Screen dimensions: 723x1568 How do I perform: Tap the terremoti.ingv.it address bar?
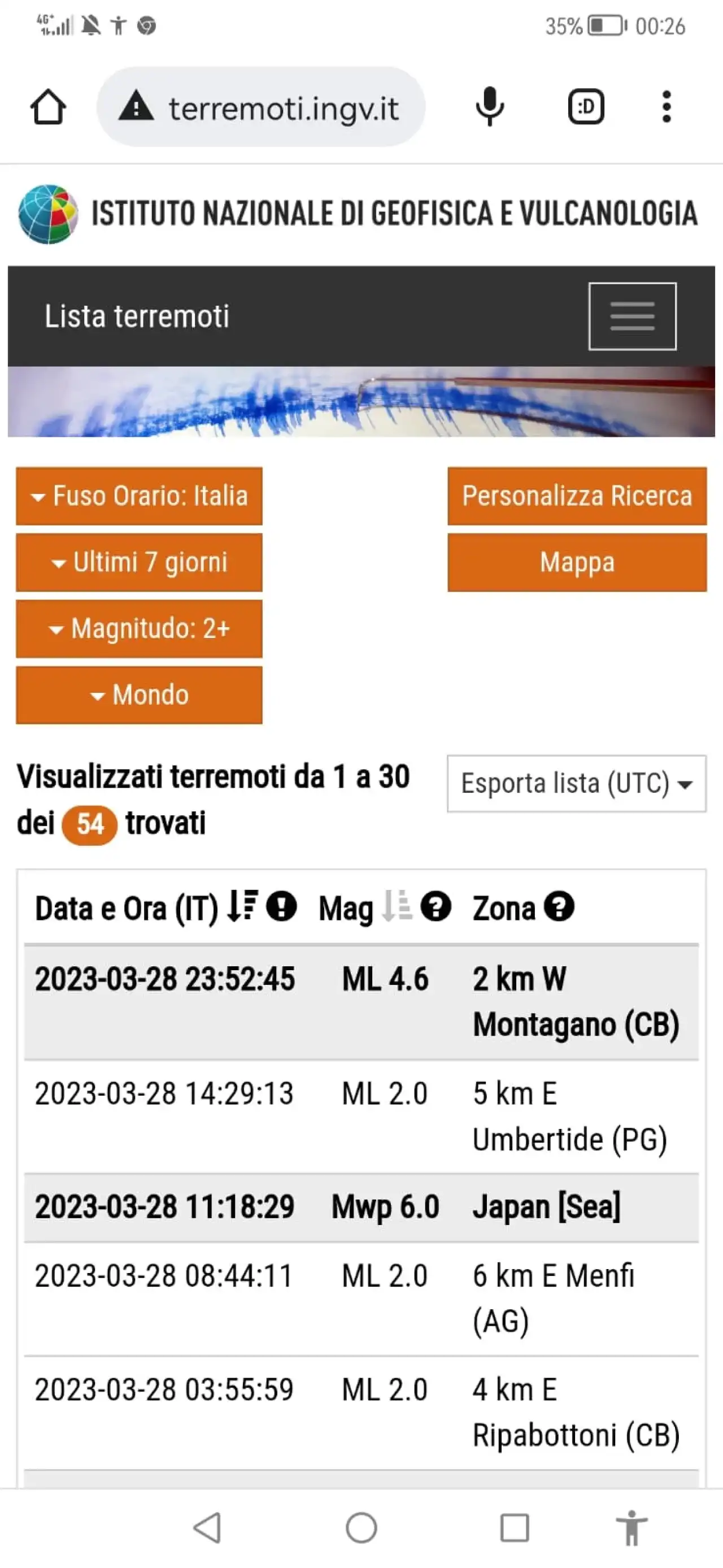[x=261, y=107]
